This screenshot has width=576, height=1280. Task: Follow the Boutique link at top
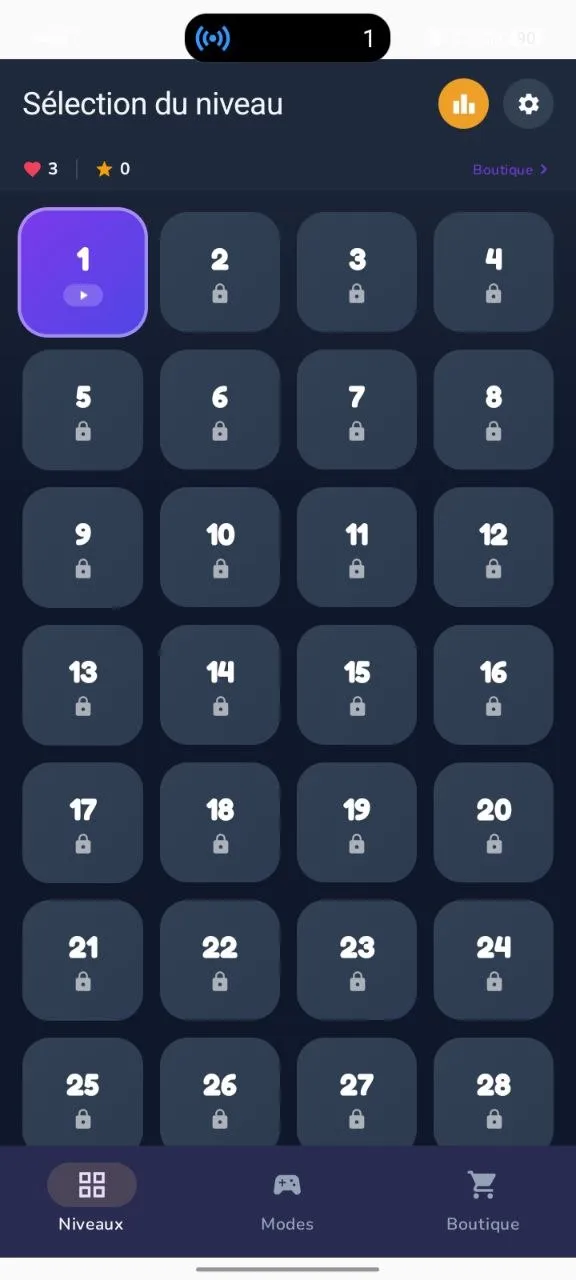[x=510, y=170]
